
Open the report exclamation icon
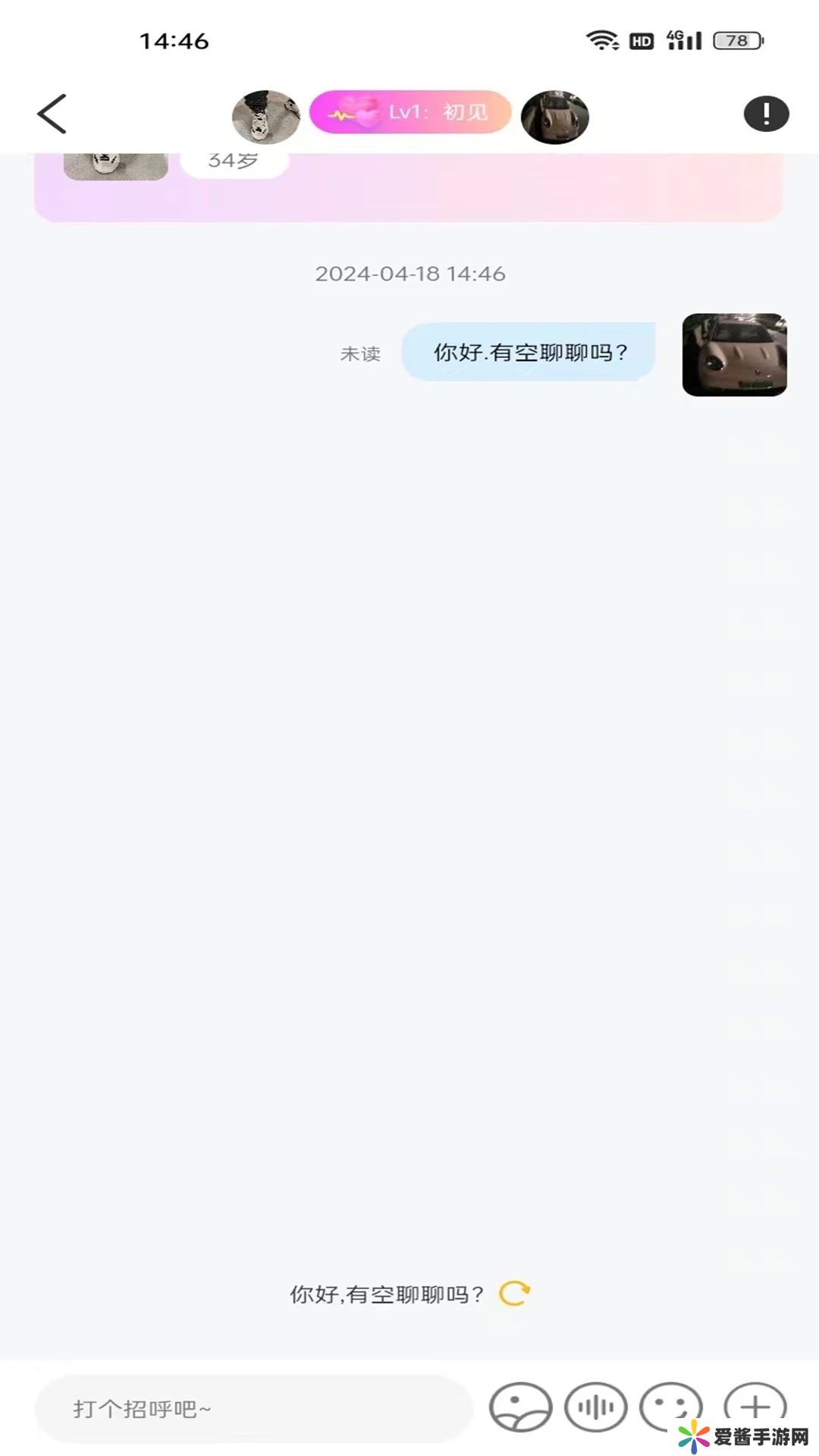tap(766, 115)
